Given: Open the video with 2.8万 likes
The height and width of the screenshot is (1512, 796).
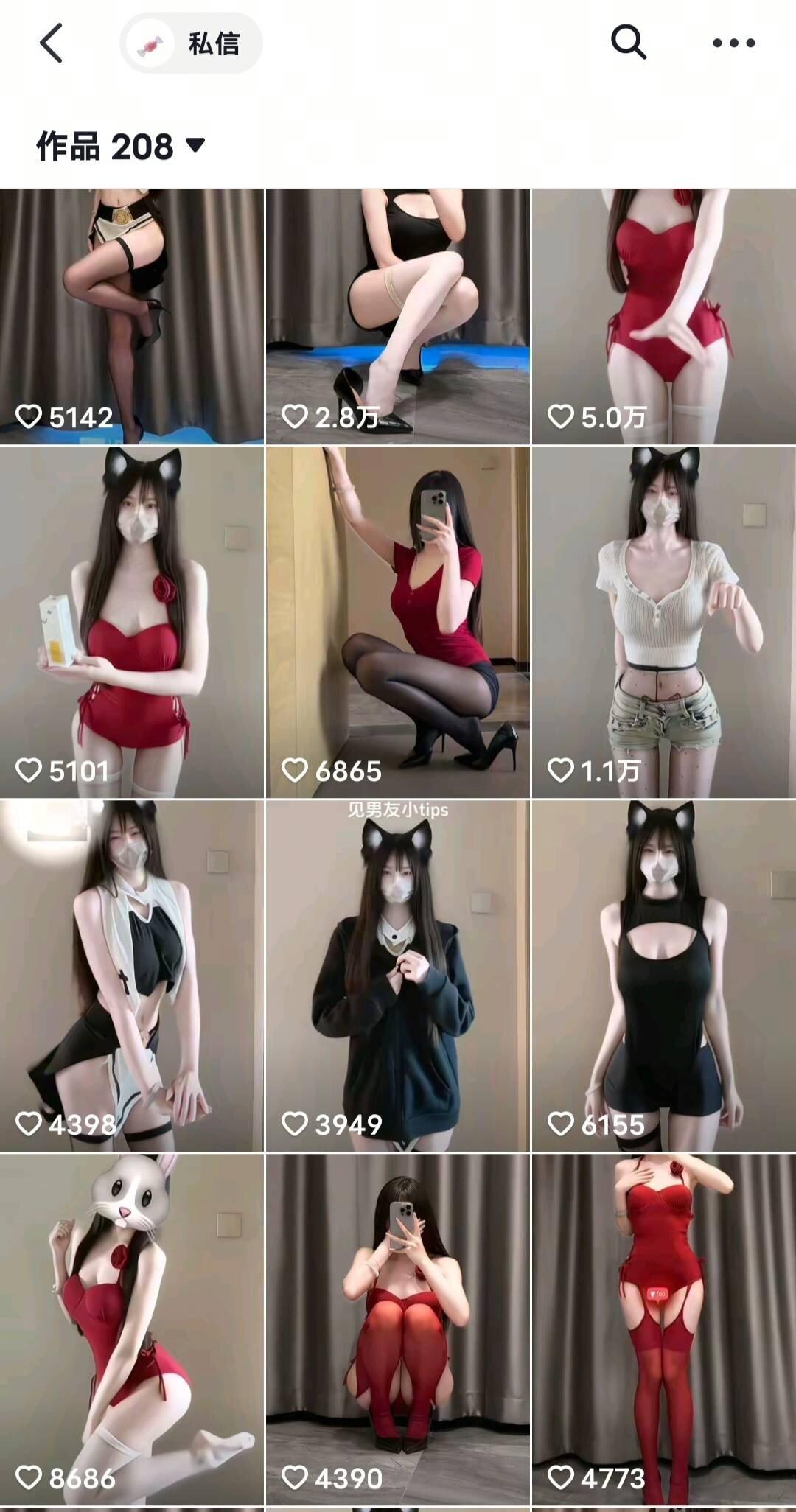Looking at the screenshot, I should [x=397, y=317].
